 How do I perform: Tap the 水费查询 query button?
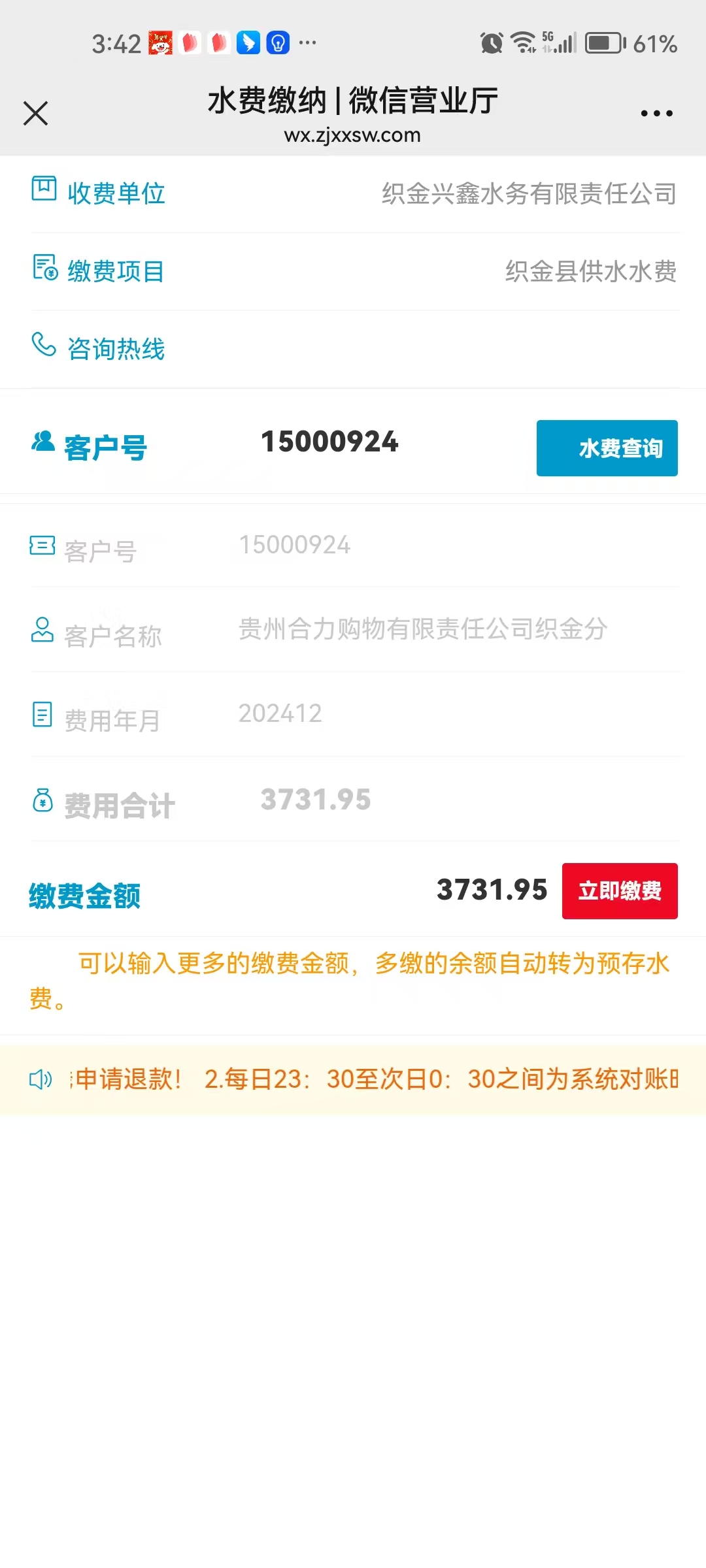tap(607, 448)
